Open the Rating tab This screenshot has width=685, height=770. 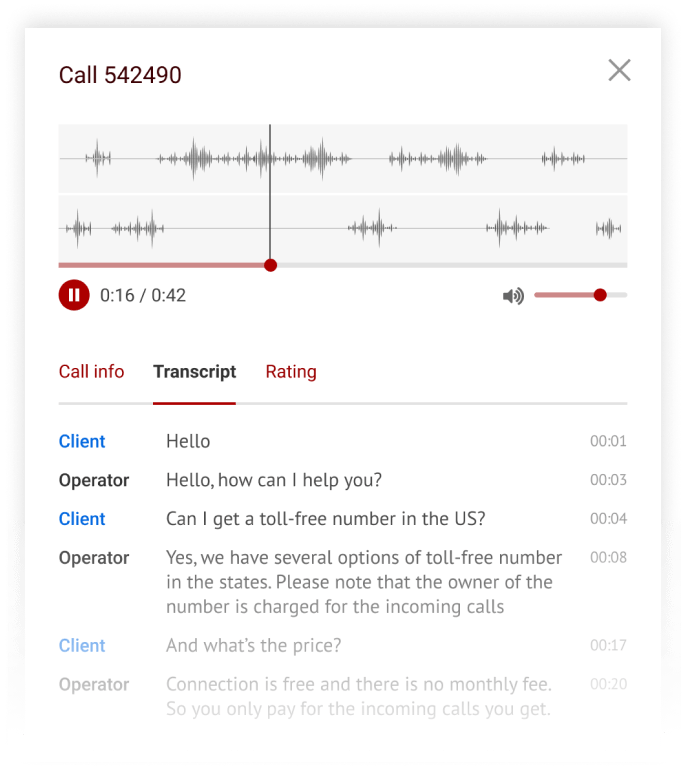pos(291,372)
